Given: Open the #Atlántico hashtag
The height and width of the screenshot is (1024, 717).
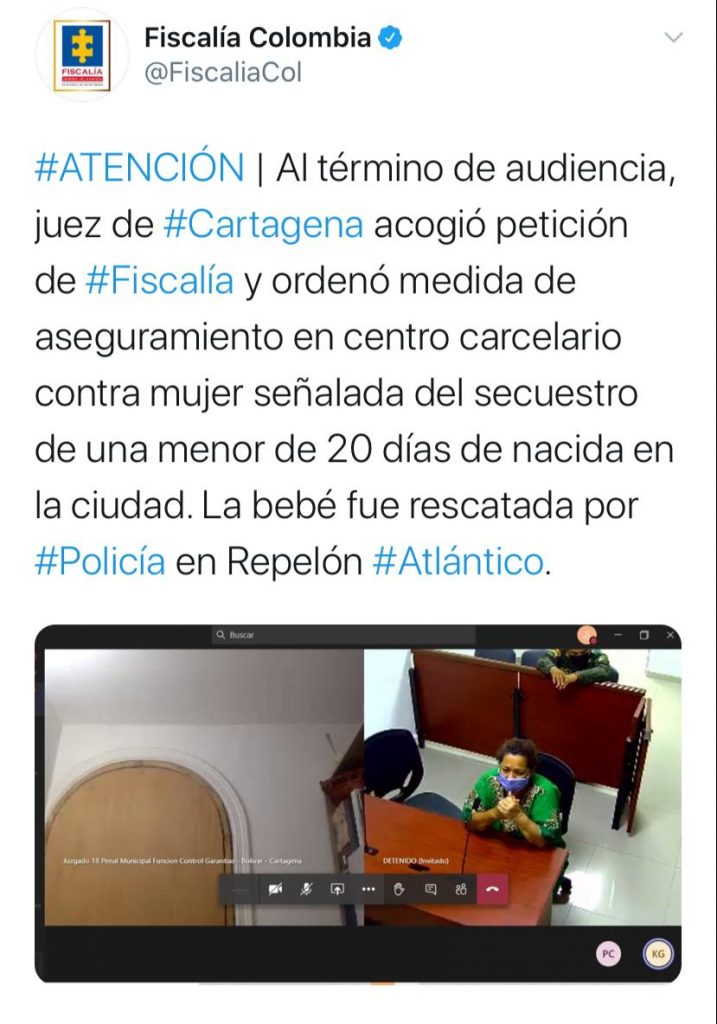Looking at the screenshot, I should click(x=458, y=562).
